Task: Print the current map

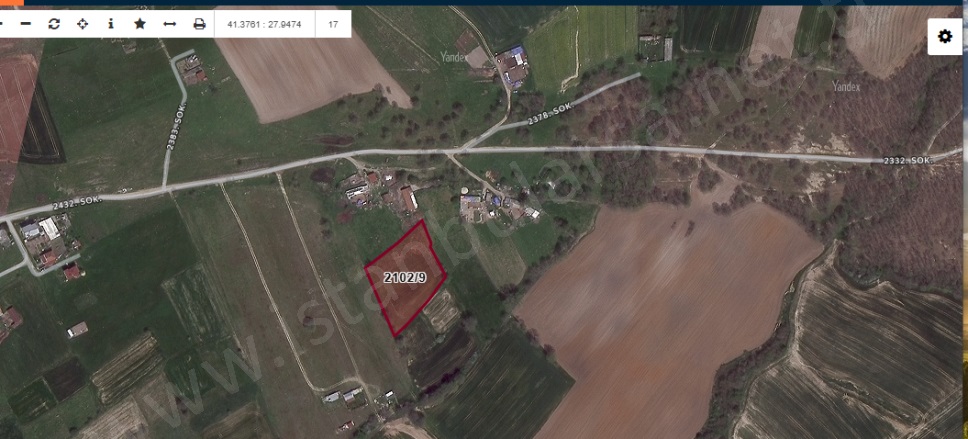Action: coord(199,23)
